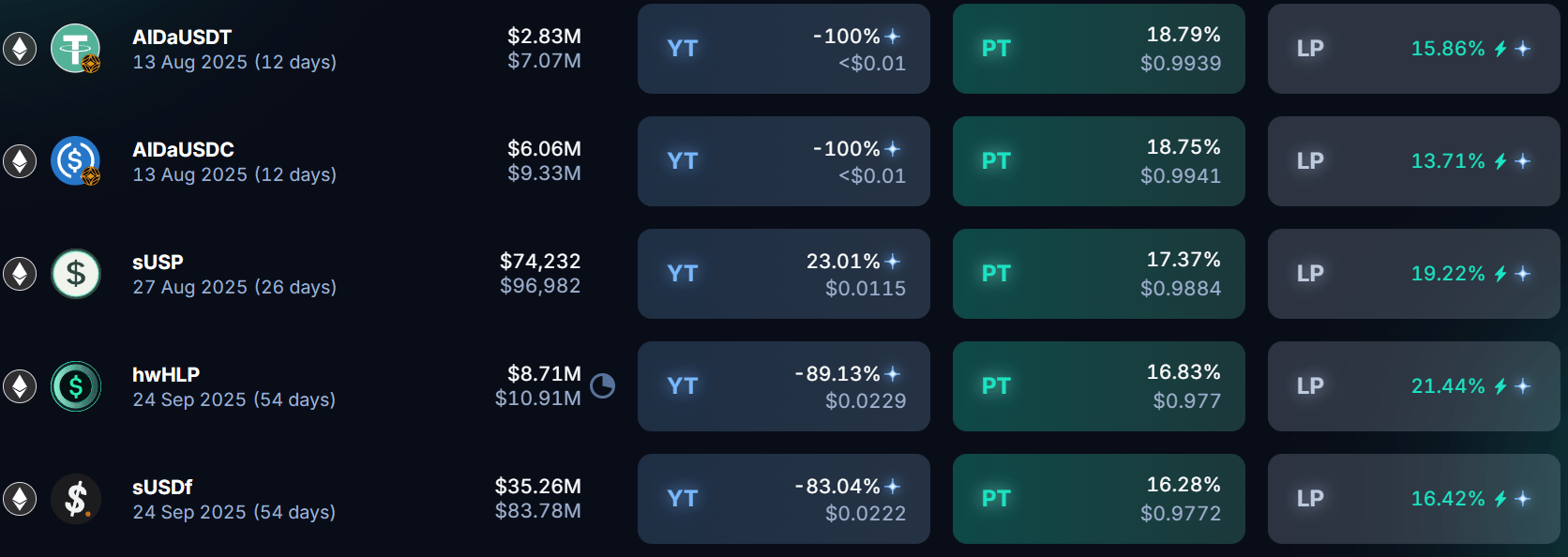Open the AIDaUSDT market row
Image resolution: width=1568 pixels, height=557 pixels.
pyautogui.click(x=234, y=49)
